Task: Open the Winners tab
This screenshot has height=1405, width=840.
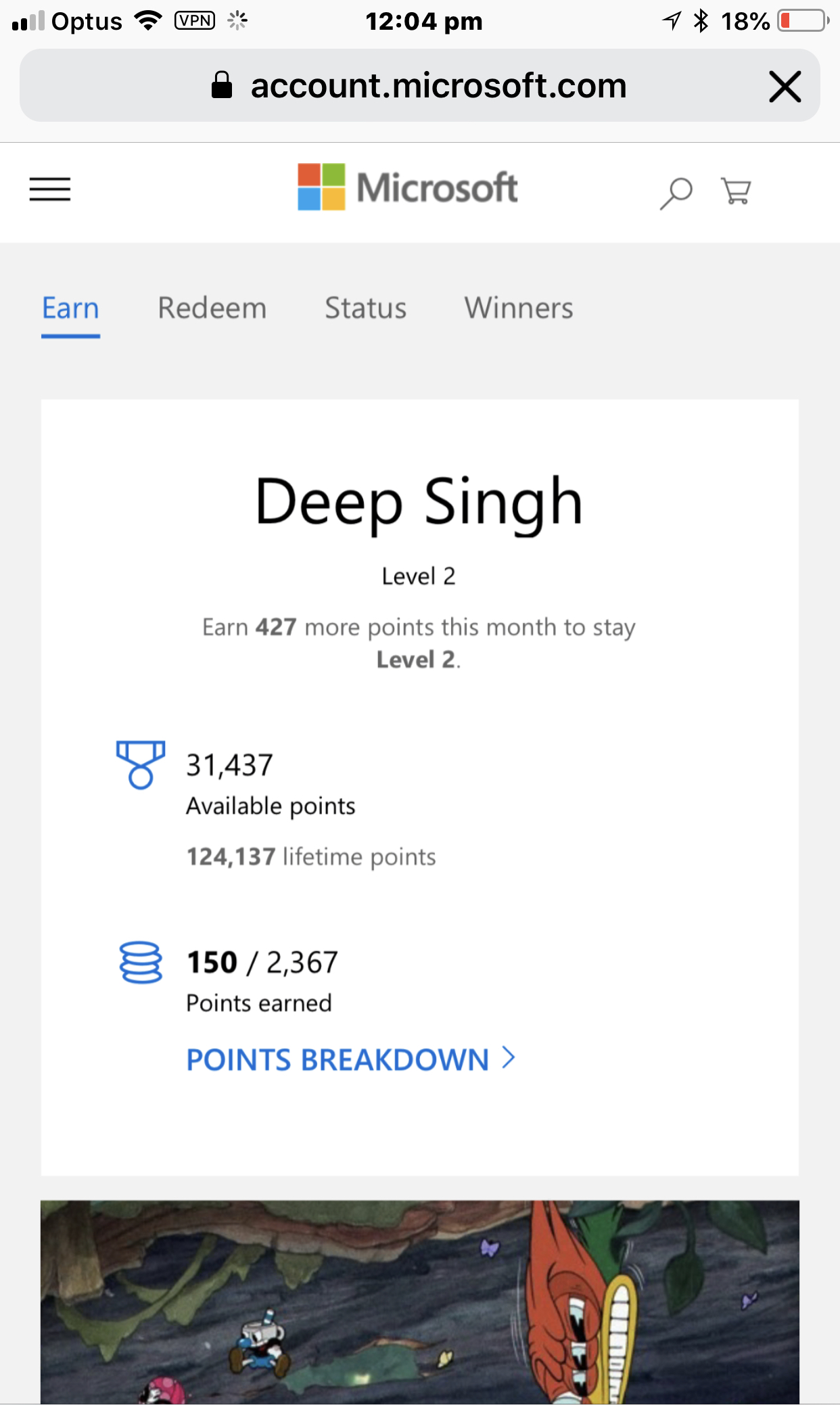Action: pos(518,308)
